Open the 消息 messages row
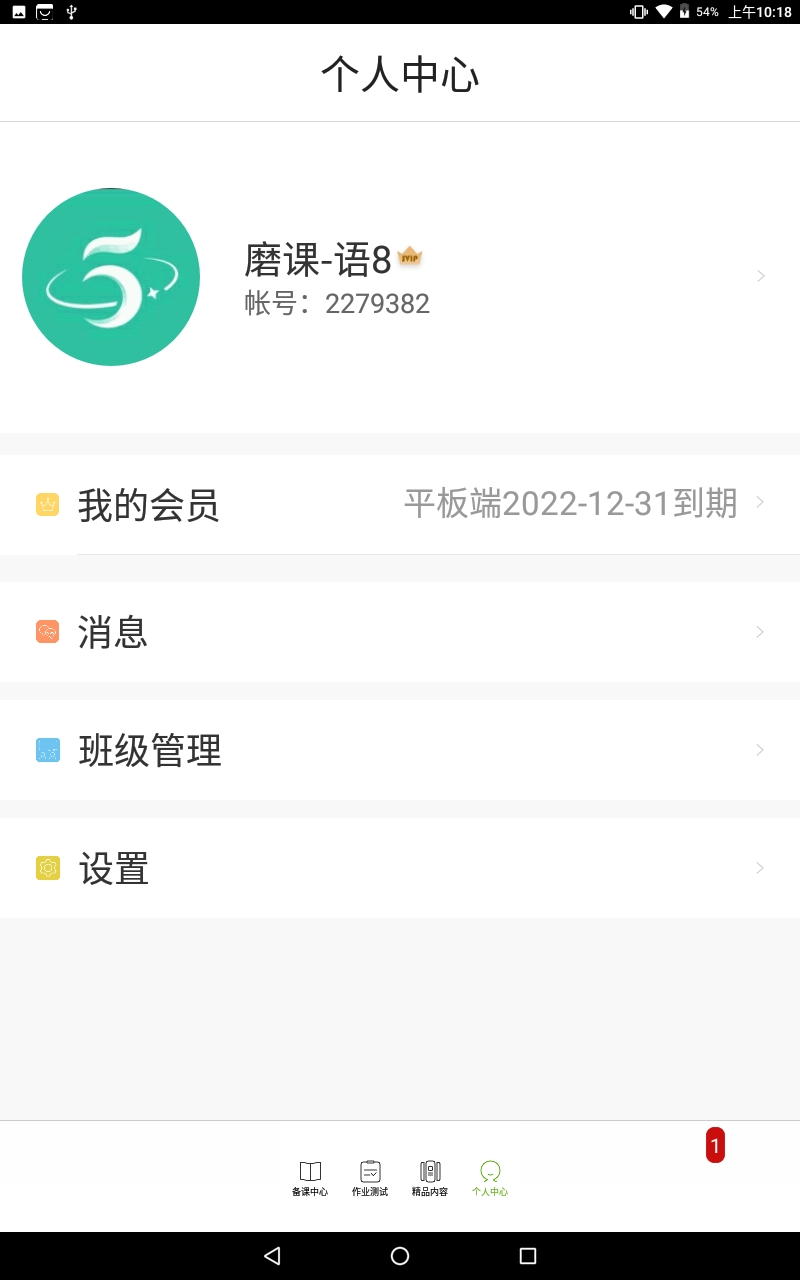The height and width of the screenshot is (1280, 800). (x=400, y=632)
